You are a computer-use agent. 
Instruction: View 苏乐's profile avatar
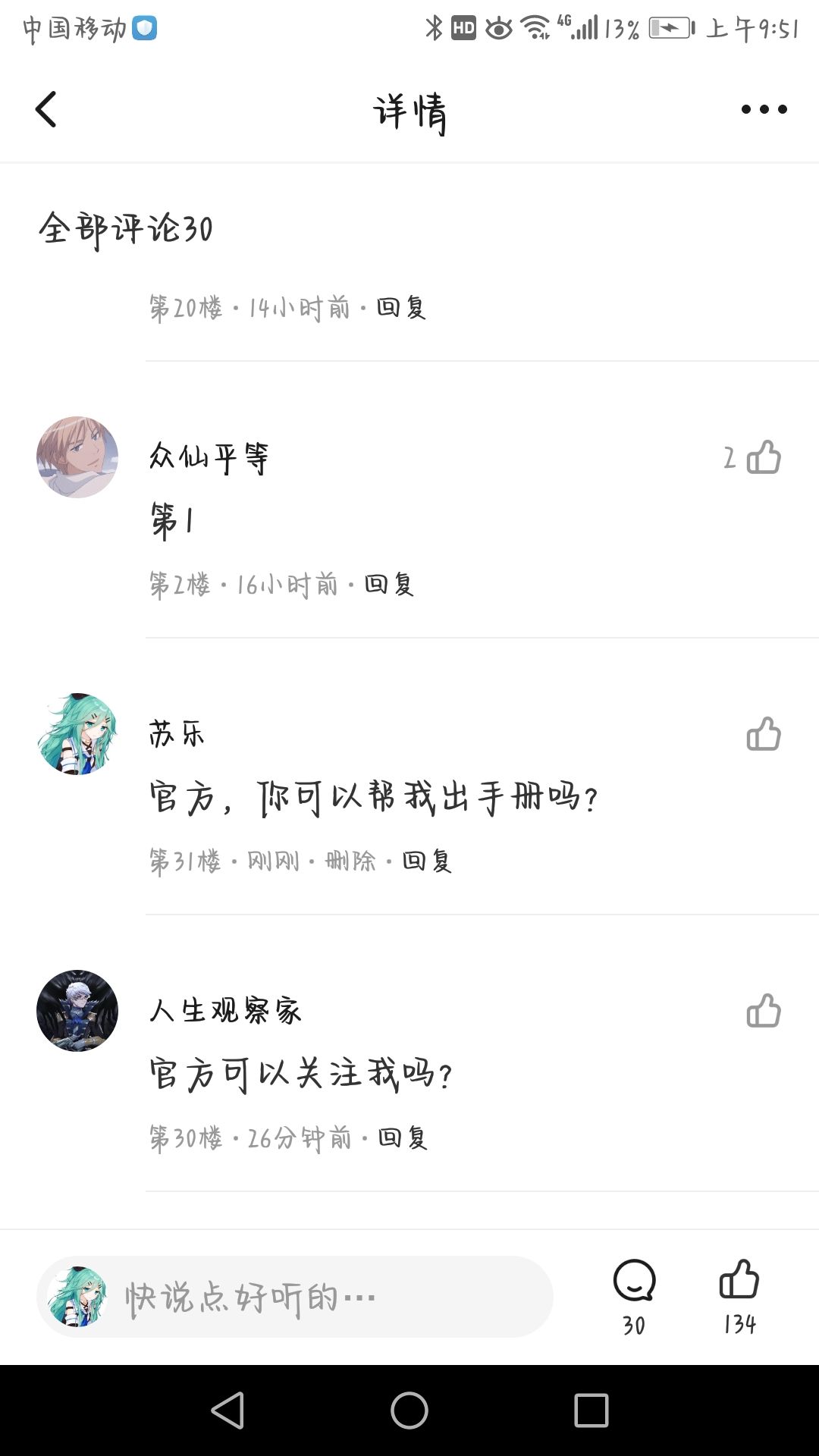click(x=77, y=734)
